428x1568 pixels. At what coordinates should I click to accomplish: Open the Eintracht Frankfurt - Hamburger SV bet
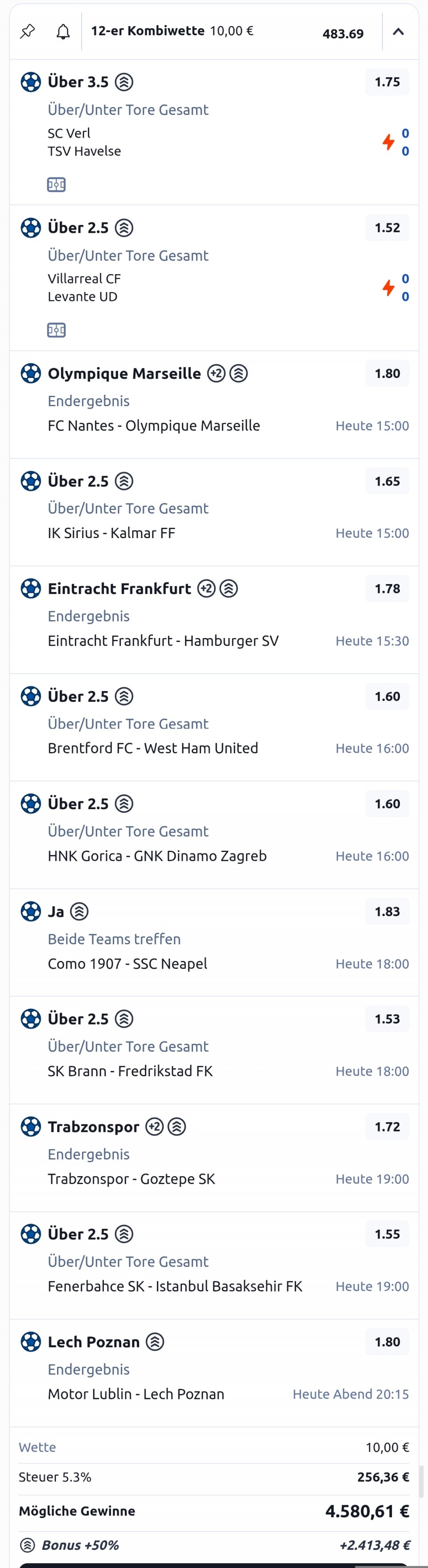(214, 620)
